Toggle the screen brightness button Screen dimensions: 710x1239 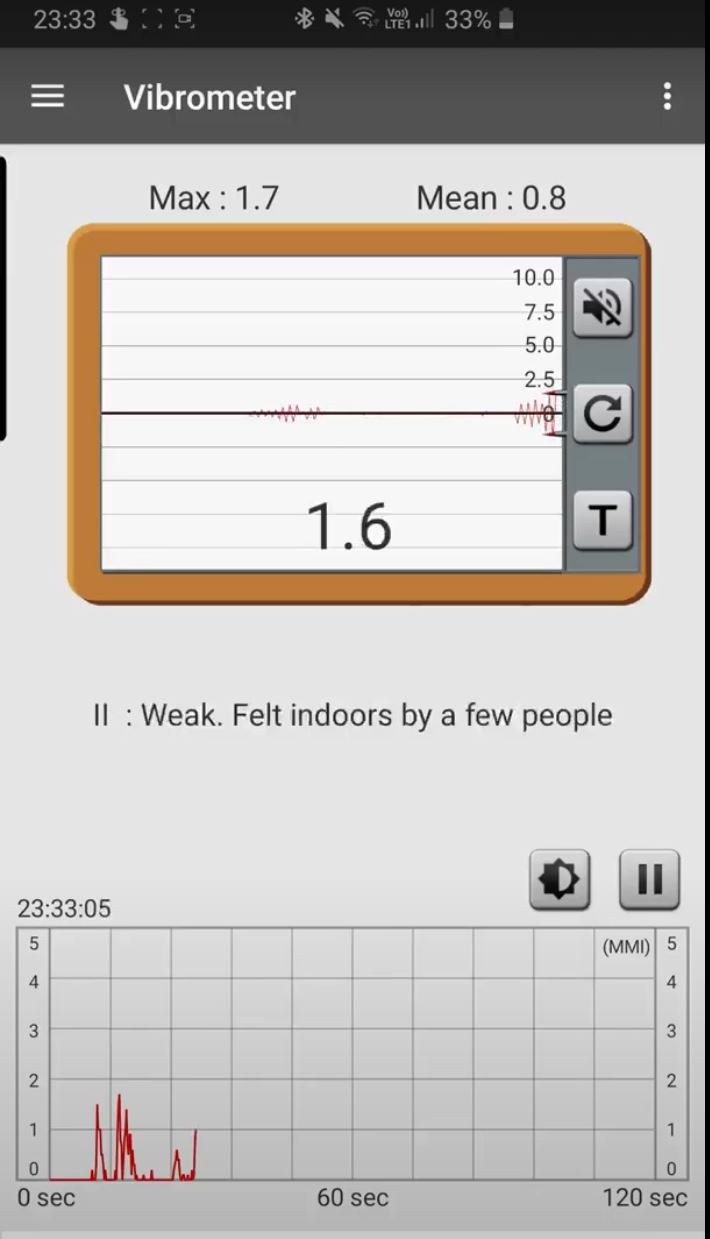[x=559, y=879]
